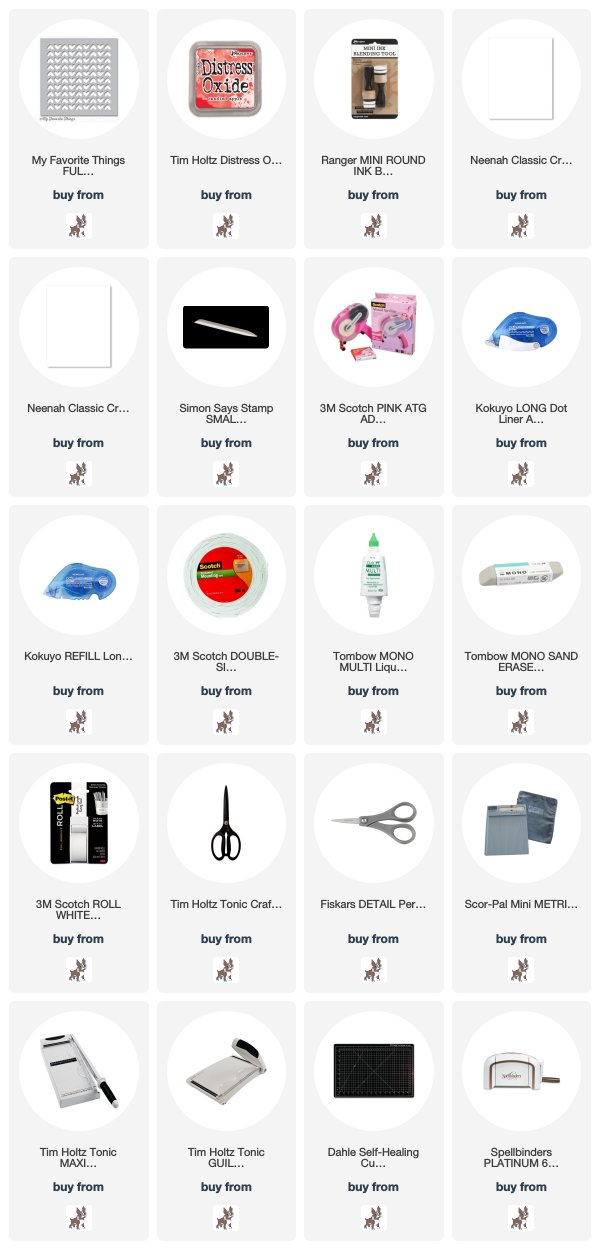600x1250 pixels.
Task: View the Scor-Pal Mini Metric scoring board
Action: click(521, 822)
